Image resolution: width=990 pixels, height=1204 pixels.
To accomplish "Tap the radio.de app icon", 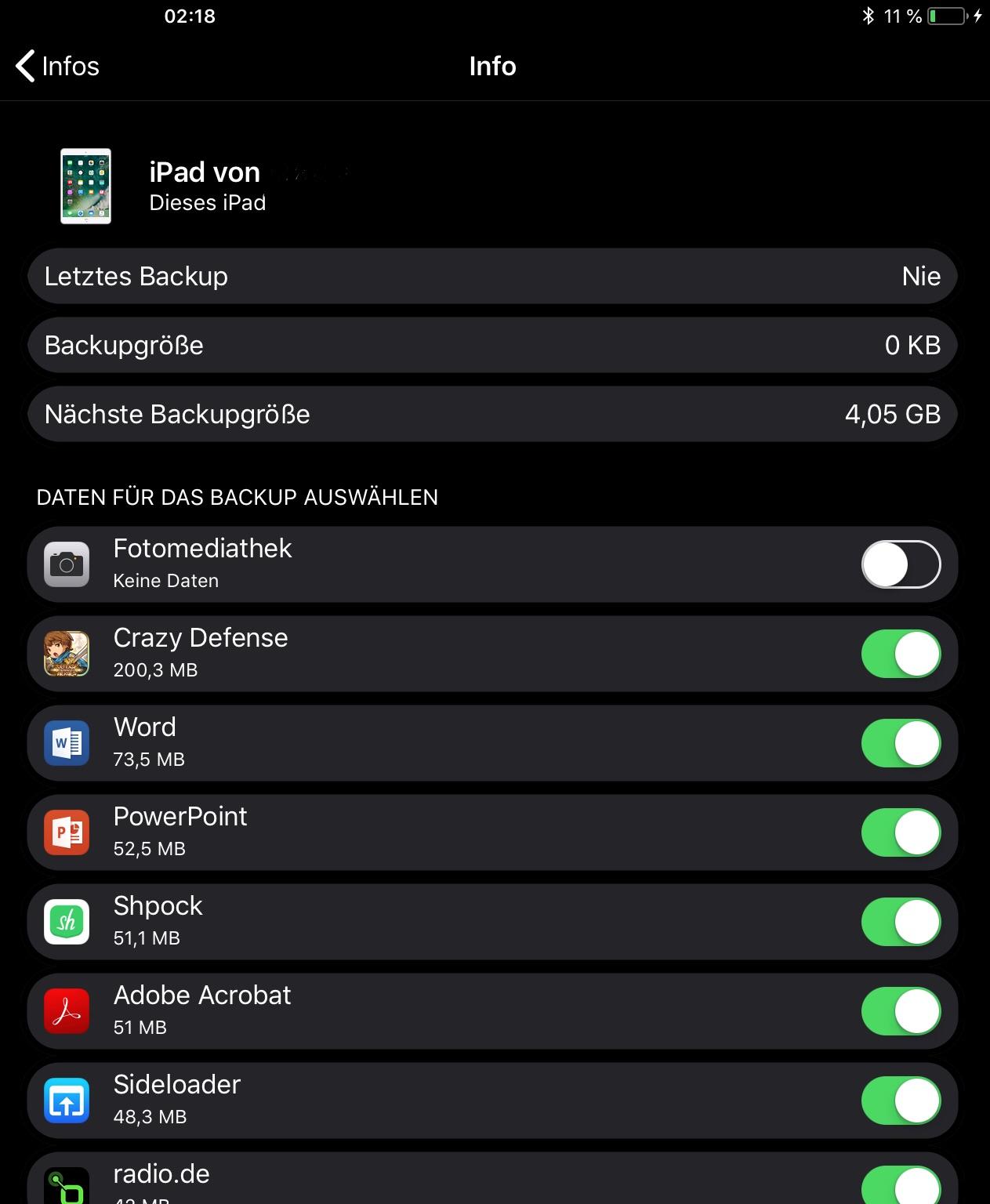I will pyautogui.click(x=67, y=1187).
